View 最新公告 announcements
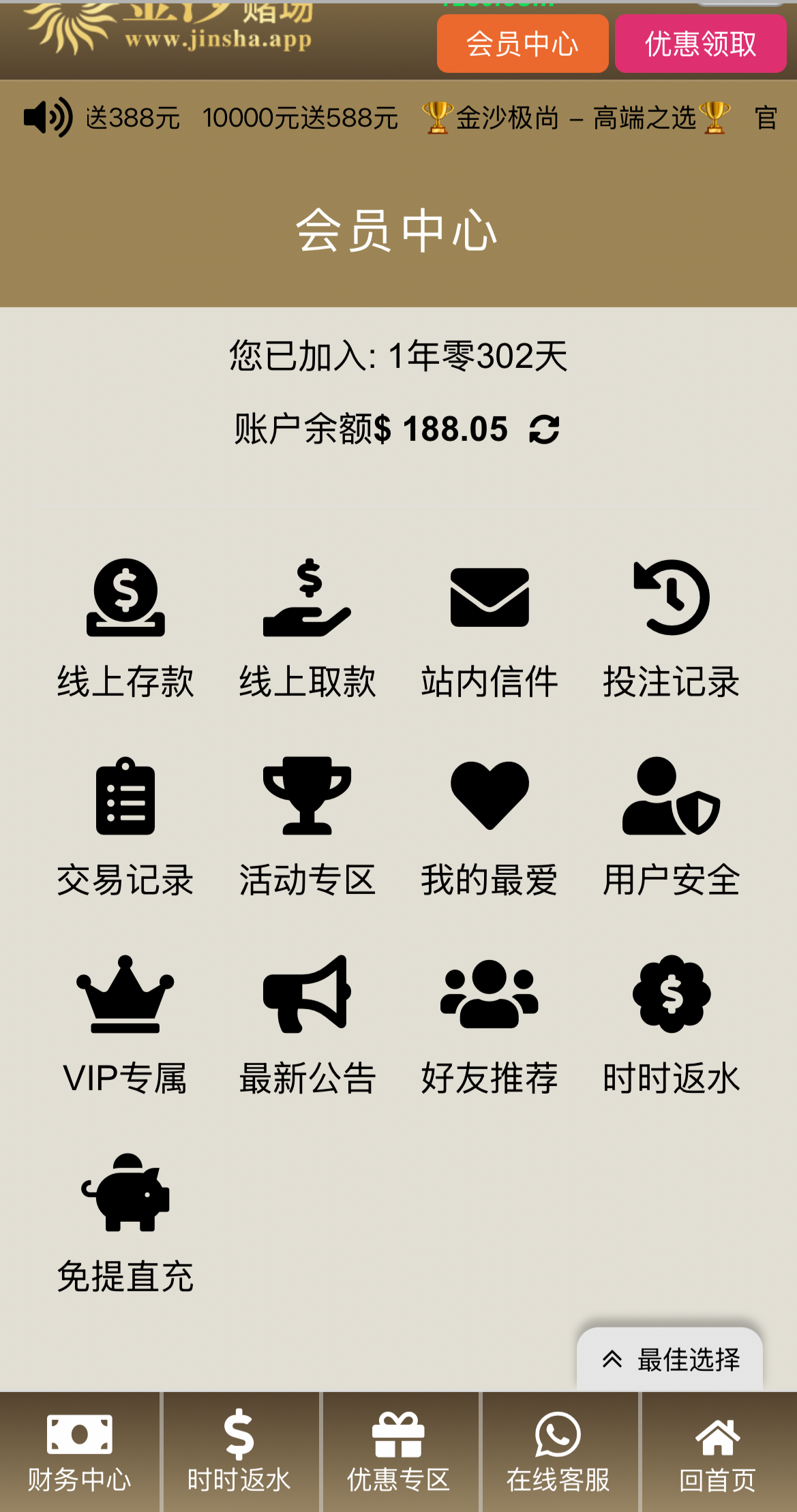 307,1024
